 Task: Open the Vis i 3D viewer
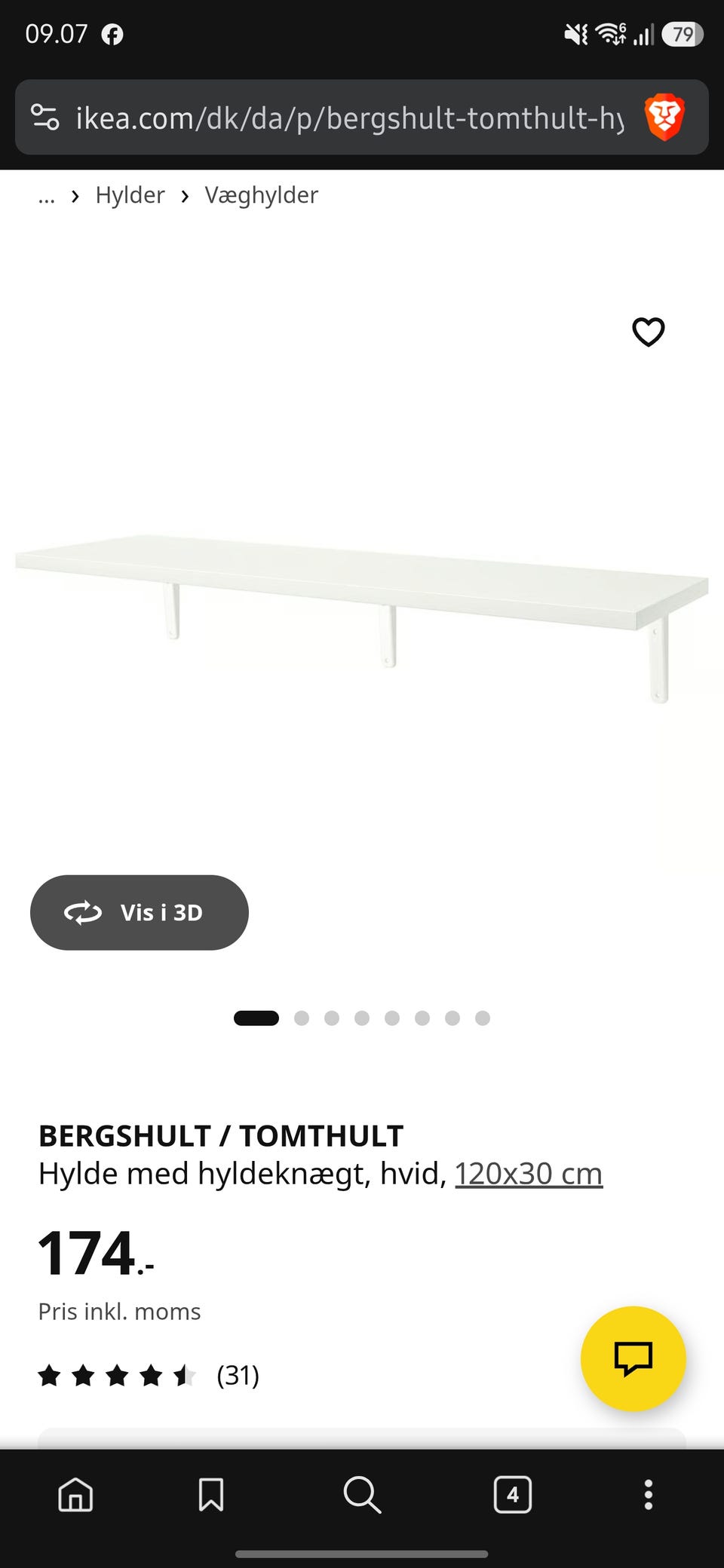click(x=140, y=912)
